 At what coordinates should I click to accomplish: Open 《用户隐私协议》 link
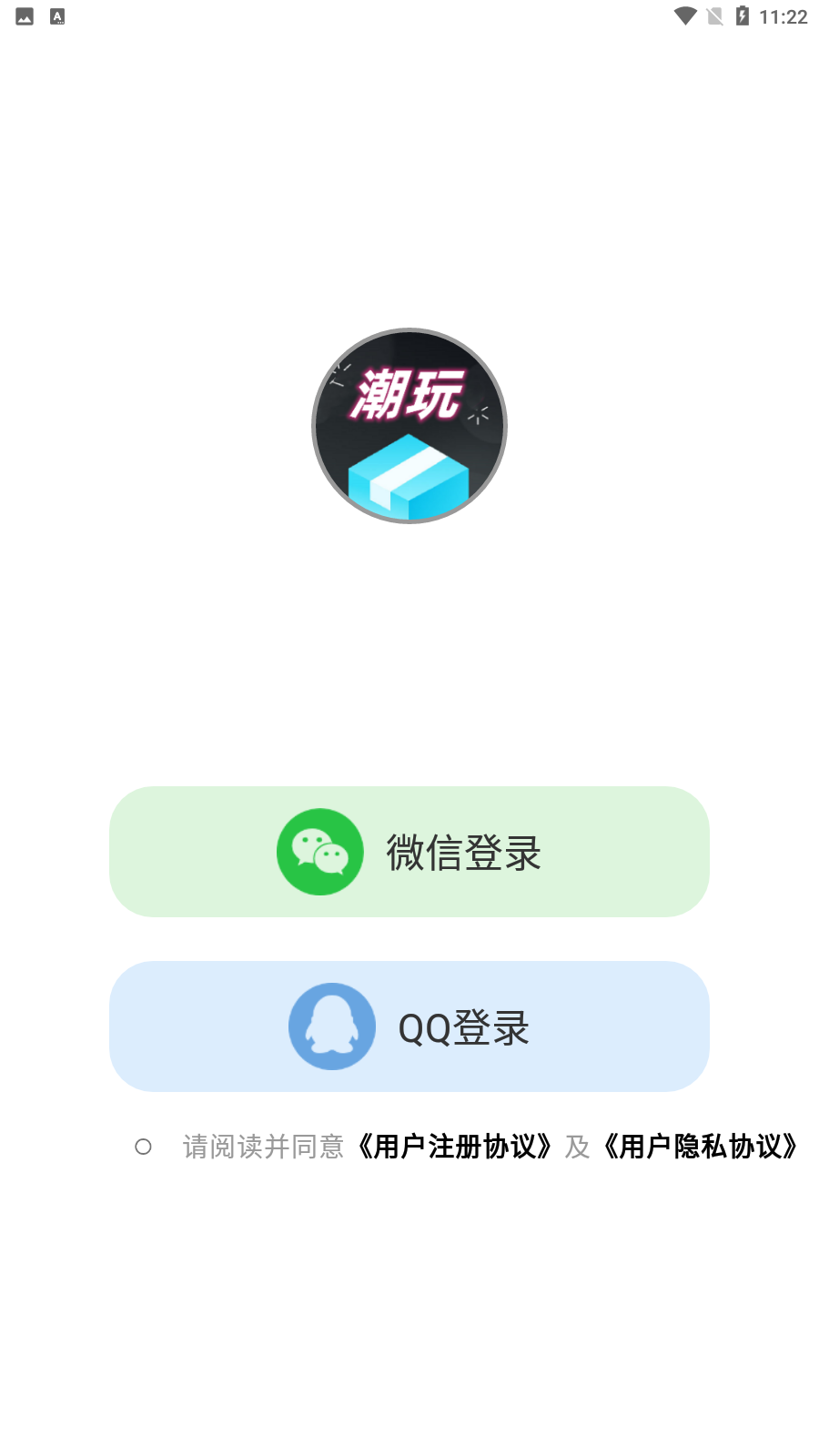tap(699, 1147)
